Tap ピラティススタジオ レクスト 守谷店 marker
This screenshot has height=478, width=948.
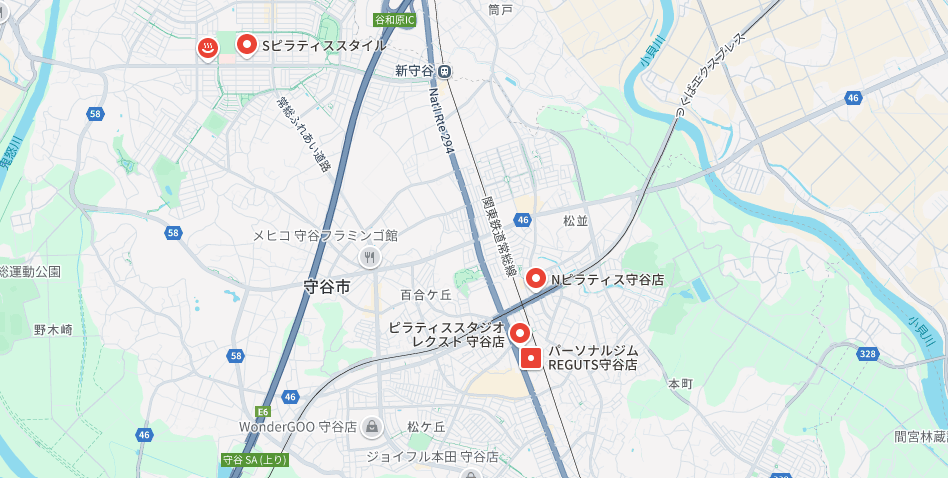coord(519,333)
